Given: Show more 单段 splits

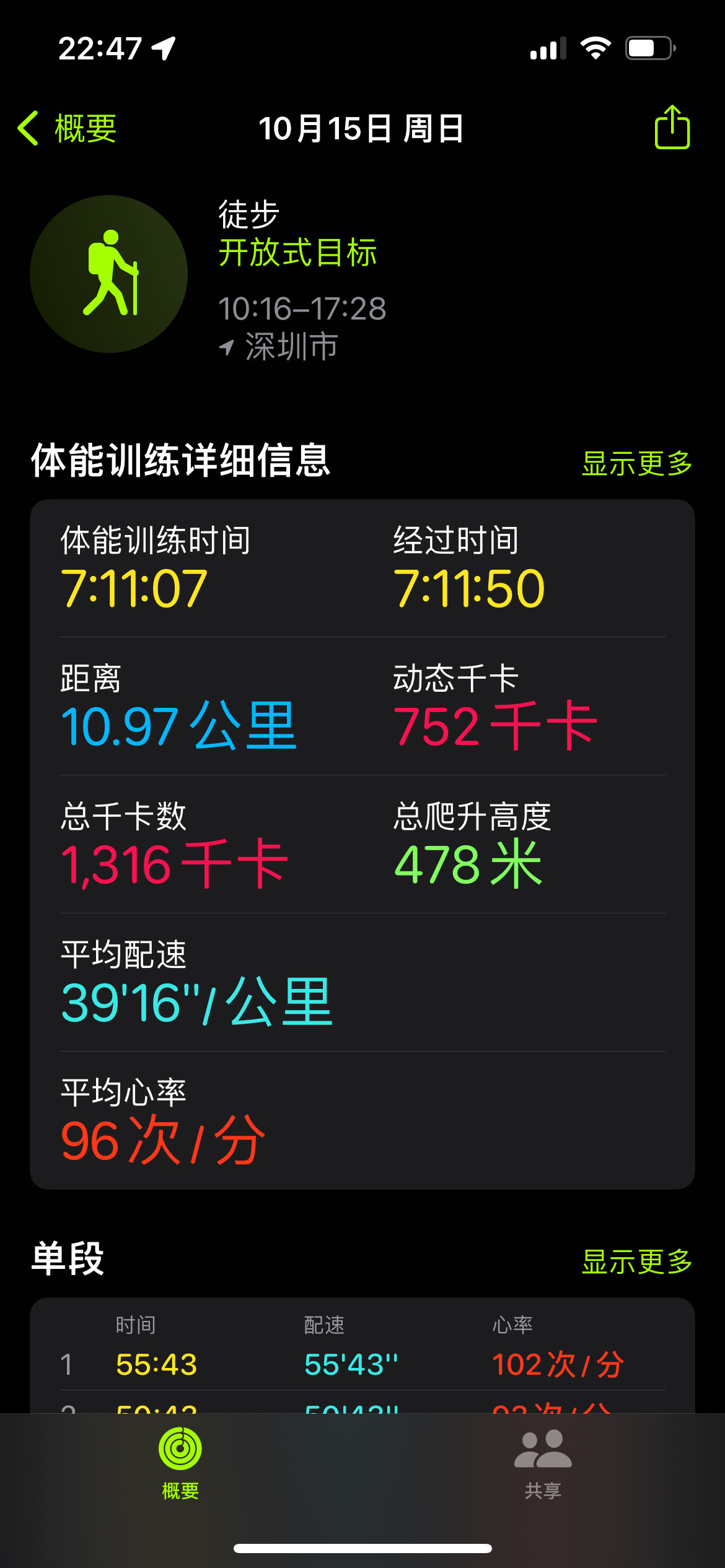Looking at the screenshot, I should [636, 1261].
